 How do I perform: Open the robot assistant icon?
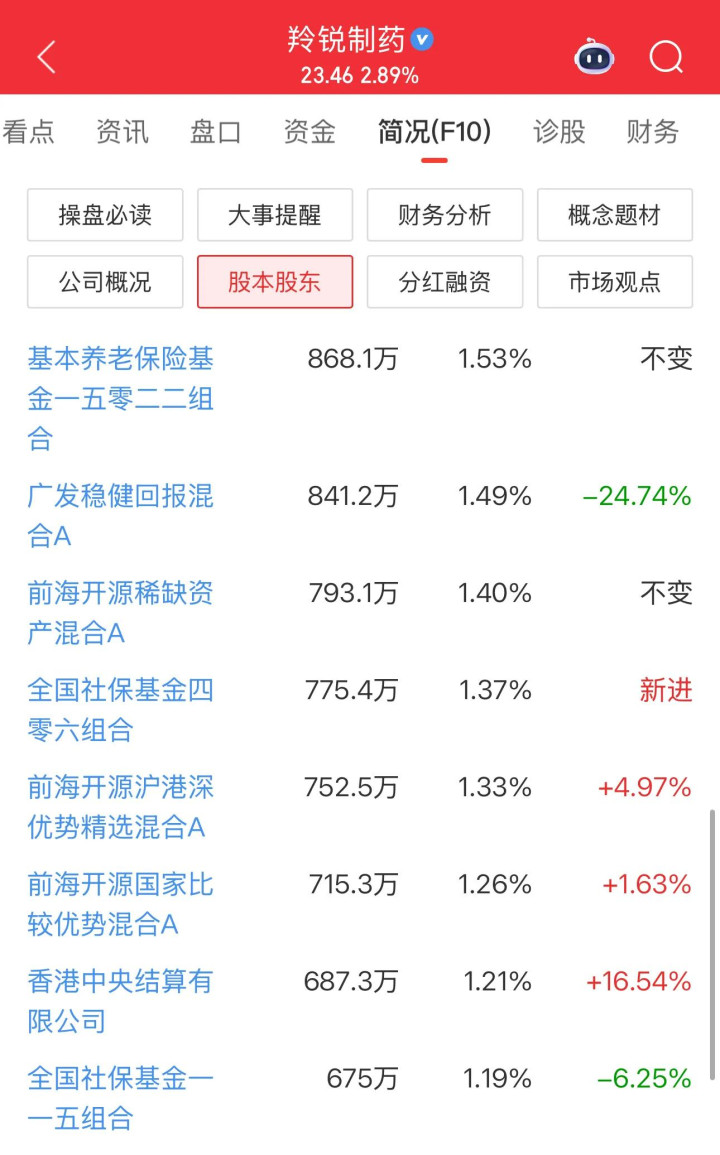(x=594, y=57)
